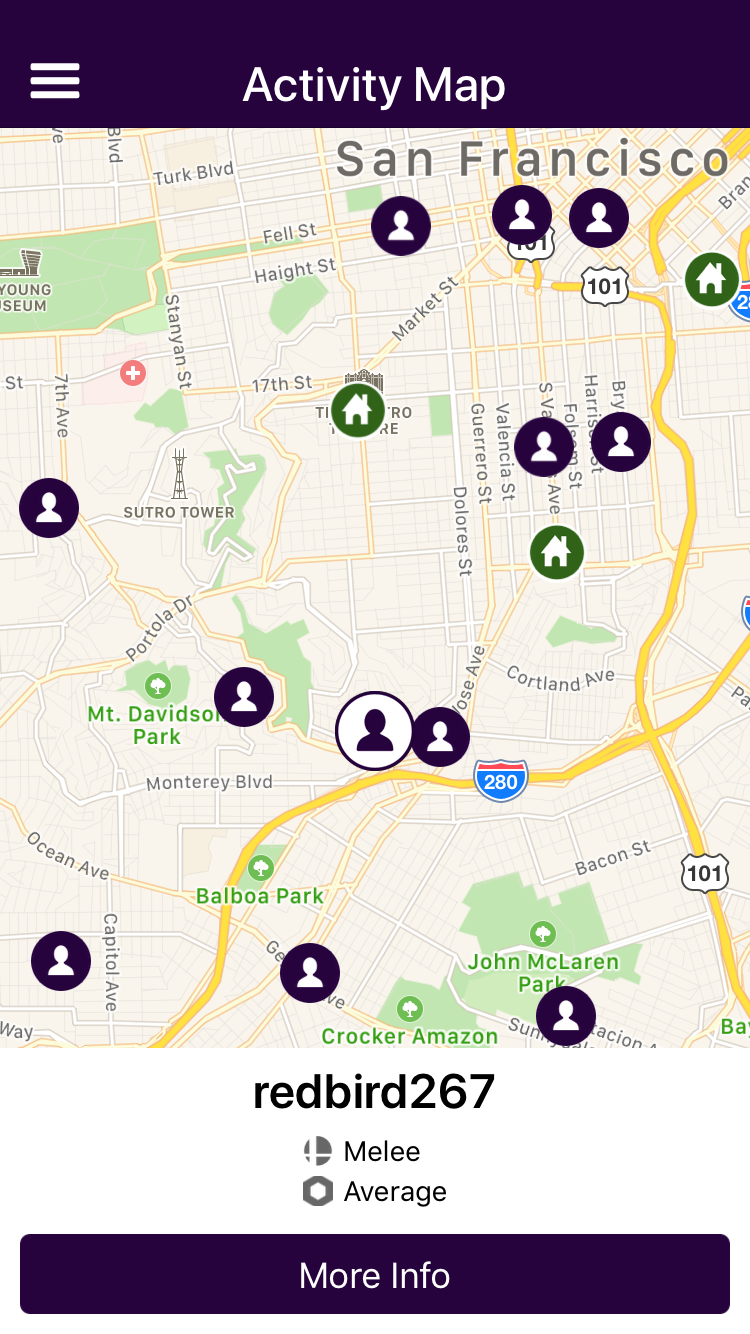Tap the person marker near Mt. Davidson Park
Screen dimensions: 750x1334
(244, 697)
